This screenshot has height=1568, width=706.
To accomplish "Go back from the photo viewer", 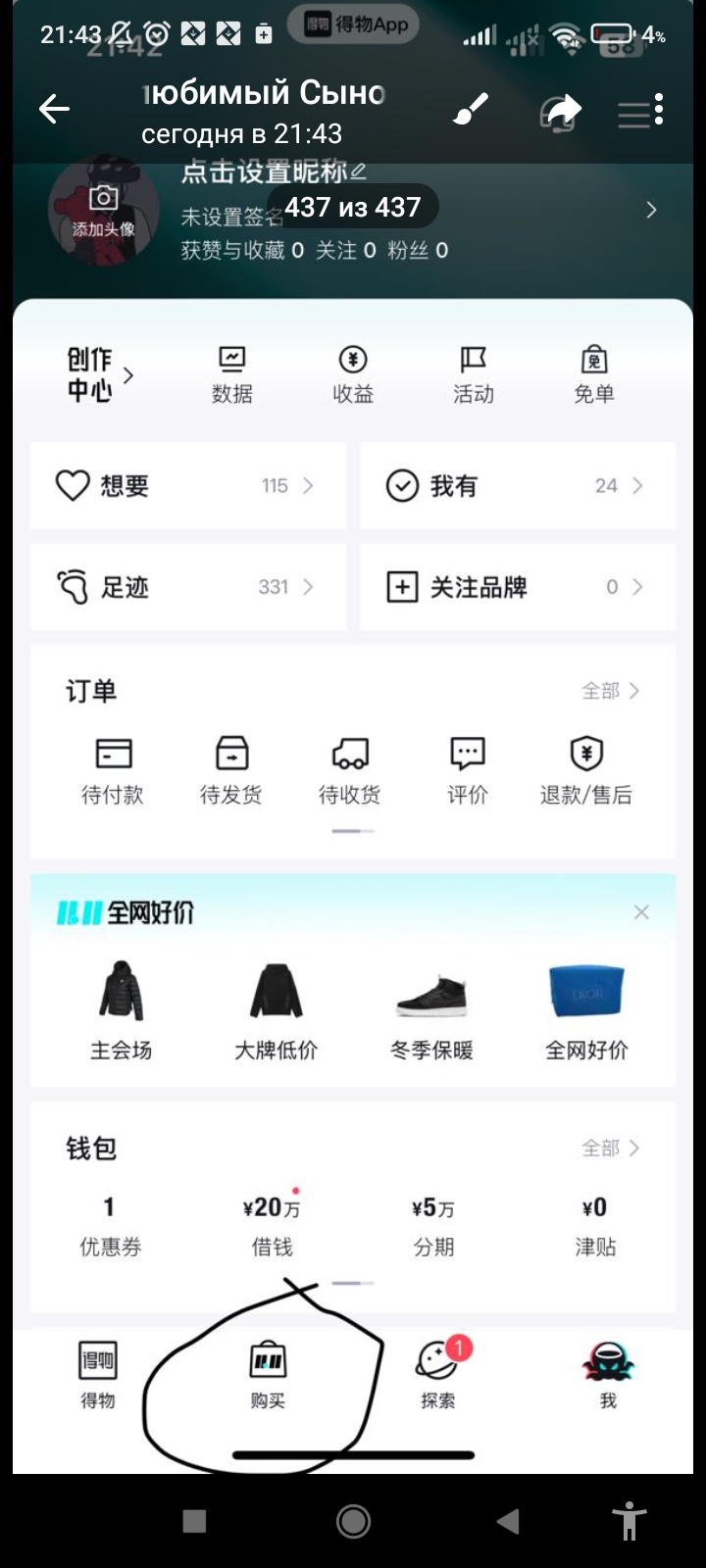I will (55, 109).
